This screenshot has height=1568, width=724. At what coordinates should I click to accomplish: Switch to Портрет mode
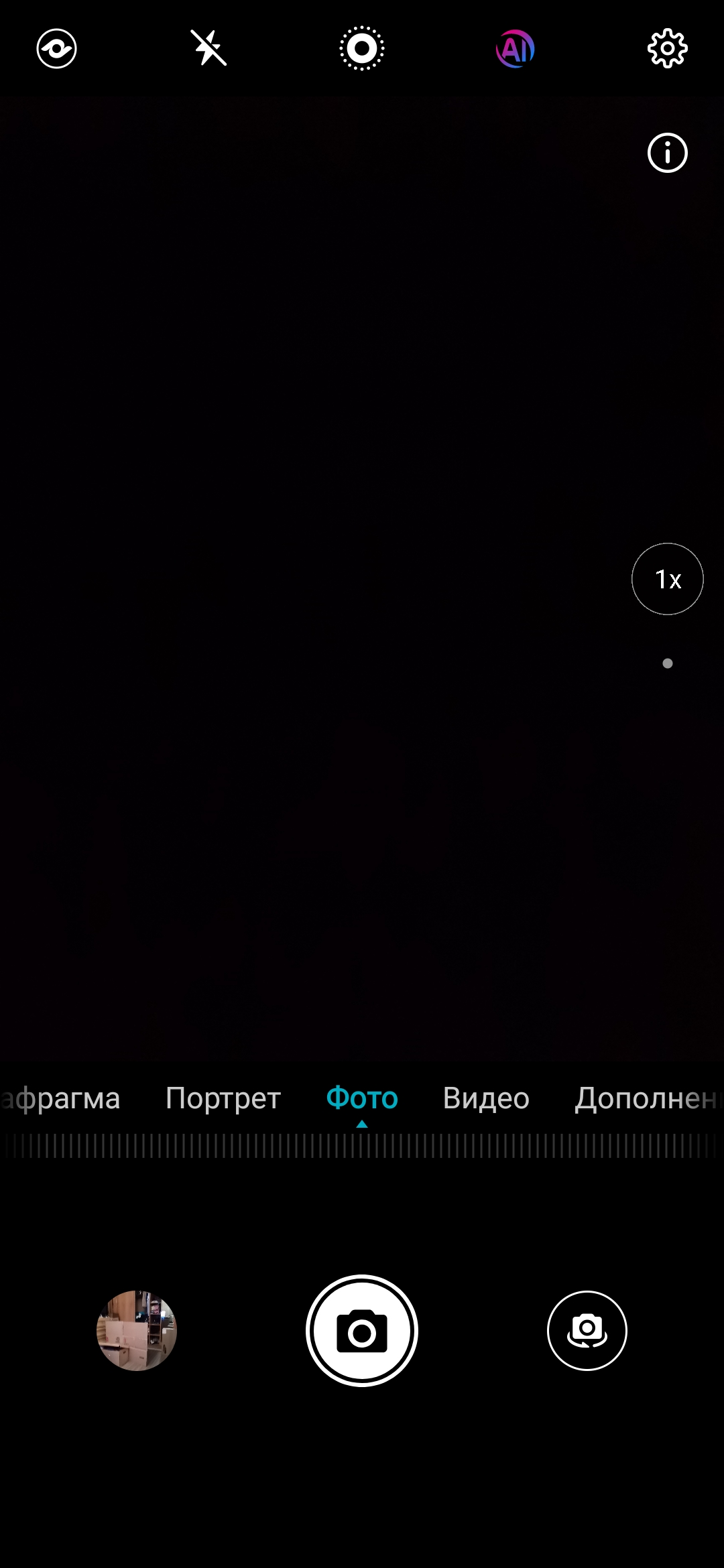[223, 1098]
